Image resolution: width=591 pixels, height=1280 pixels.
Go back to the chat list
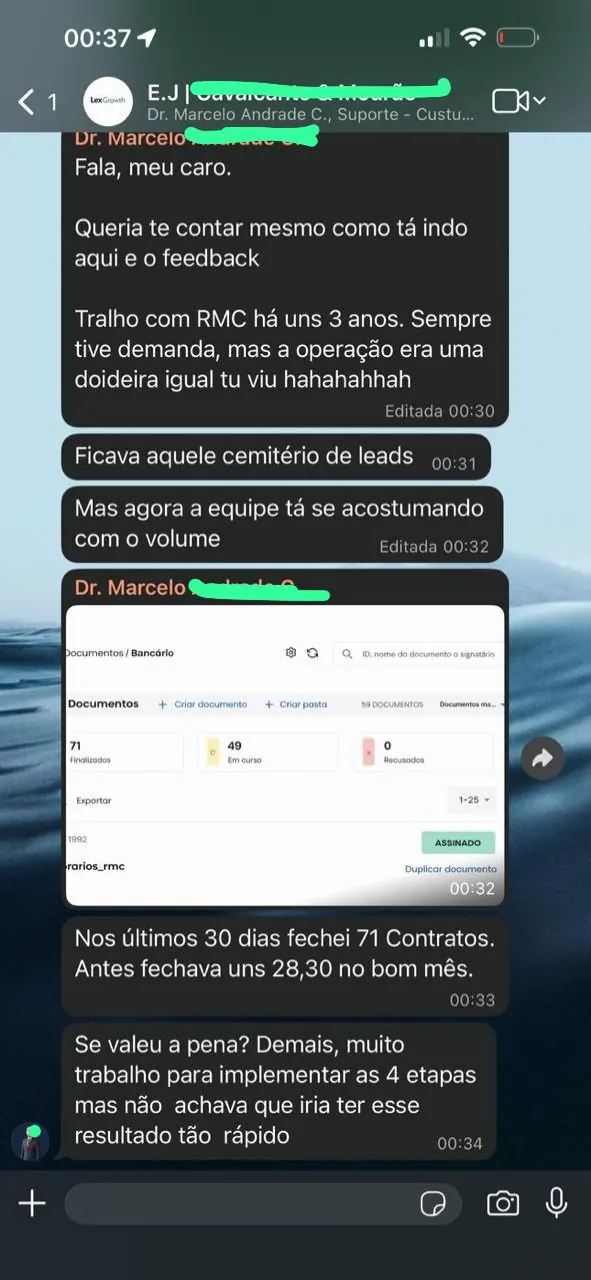[x=38, y=101]
